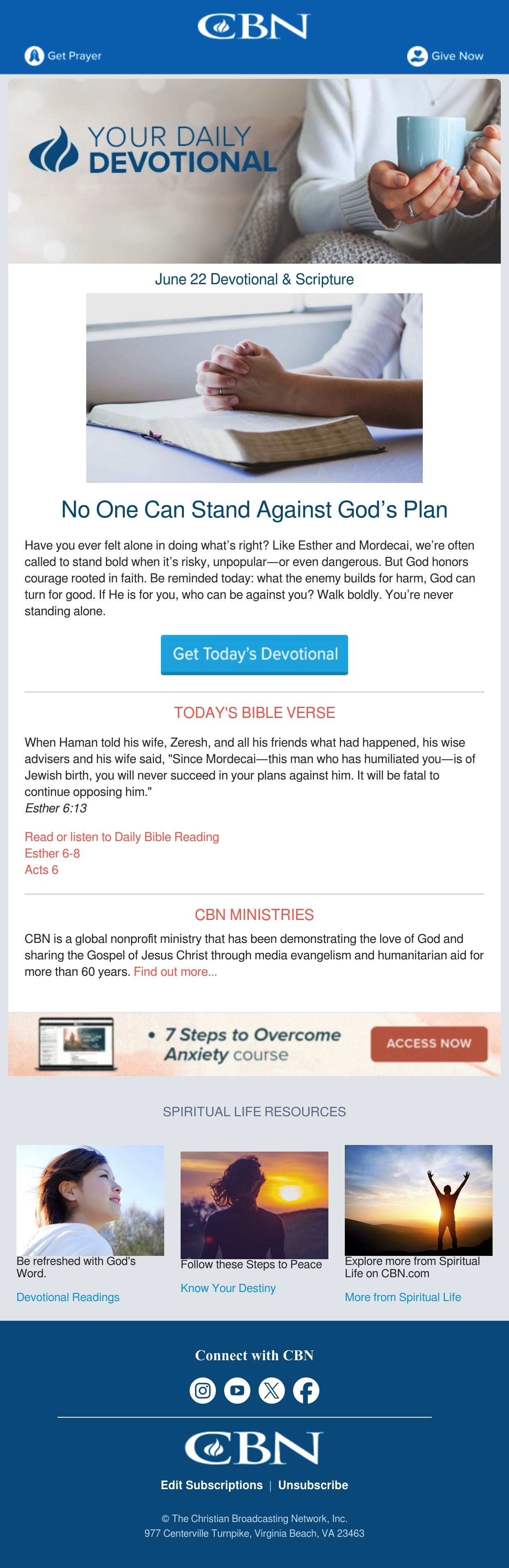The height and width of the screenshot is (1568, 509).
Task: Visit CBN's Facebook page
Action: pos(307,1390)
